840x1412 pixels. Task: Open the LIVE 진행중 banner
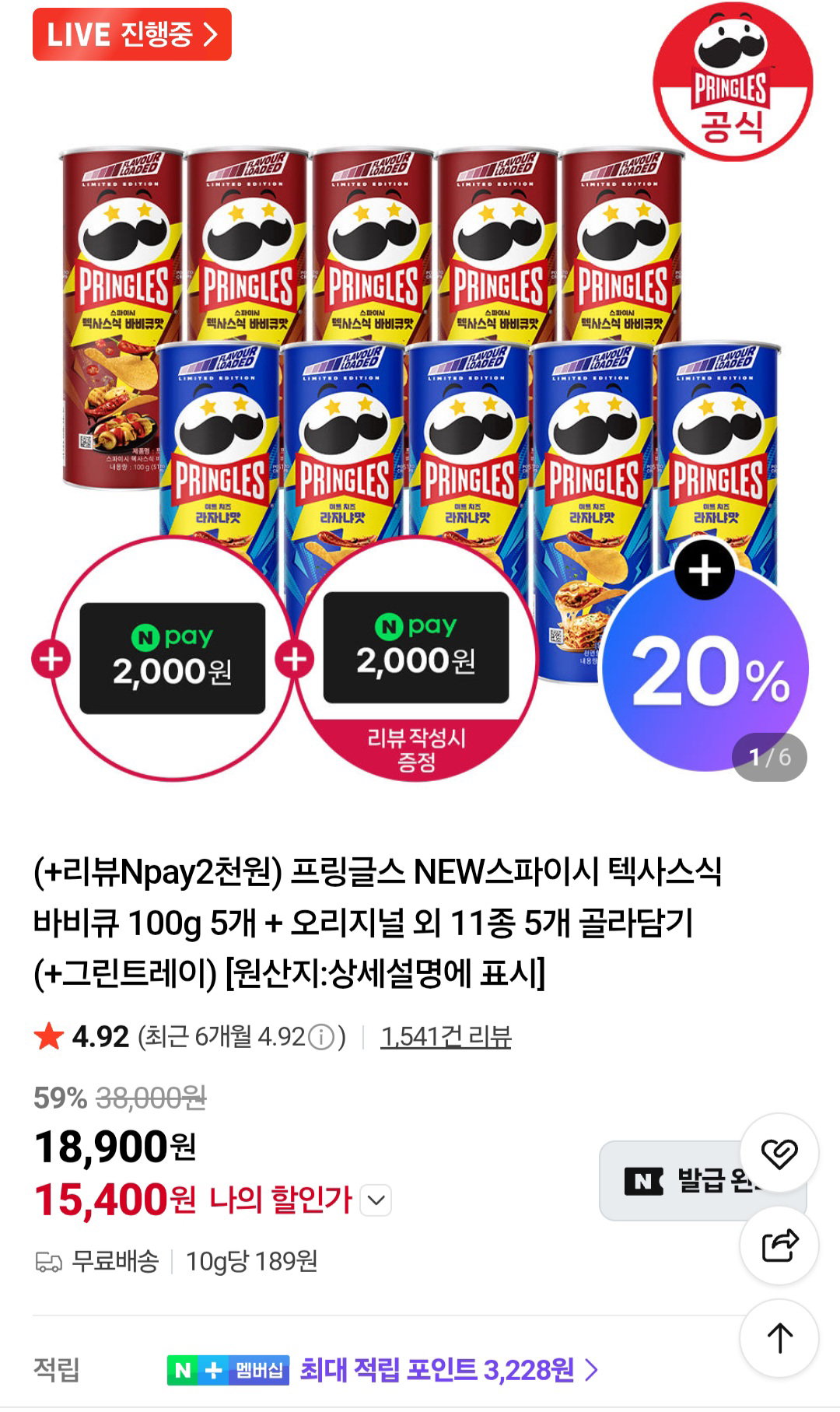[x=132, y=34]
